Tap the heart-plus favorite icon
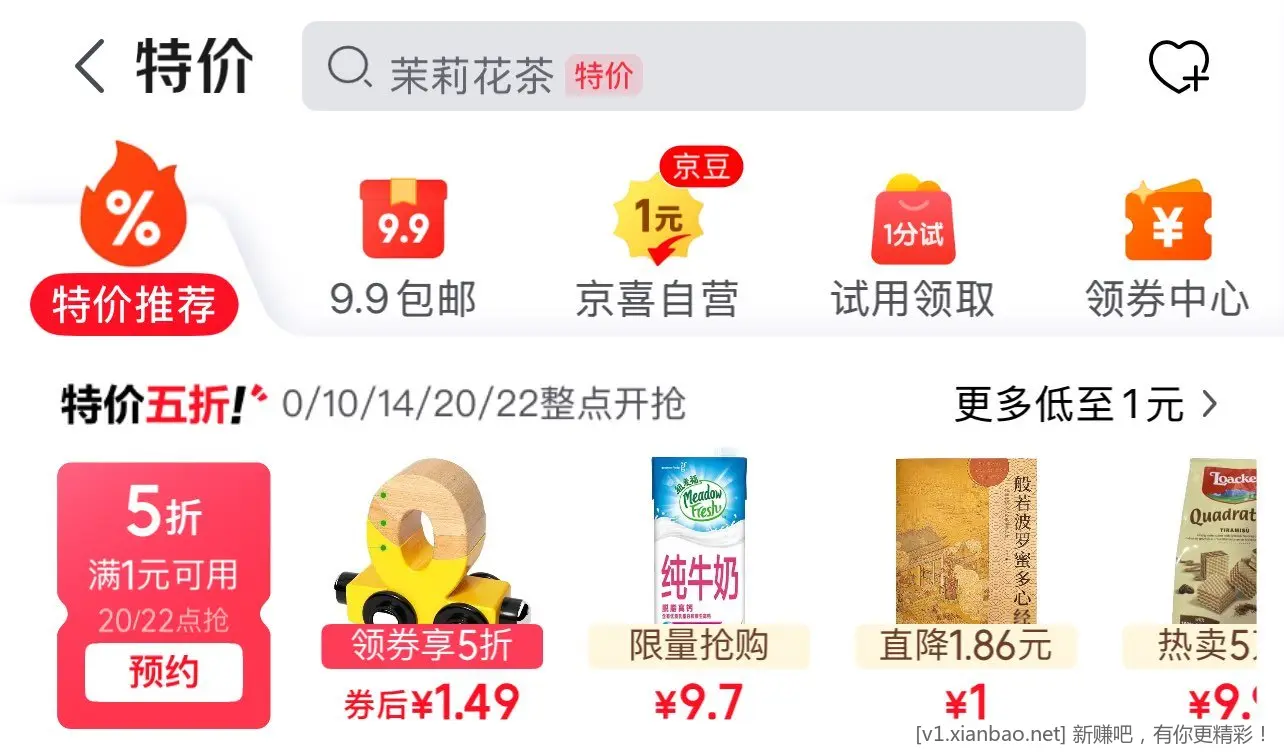This screenshot has height=756, width=1284. tap(1179, 68)
